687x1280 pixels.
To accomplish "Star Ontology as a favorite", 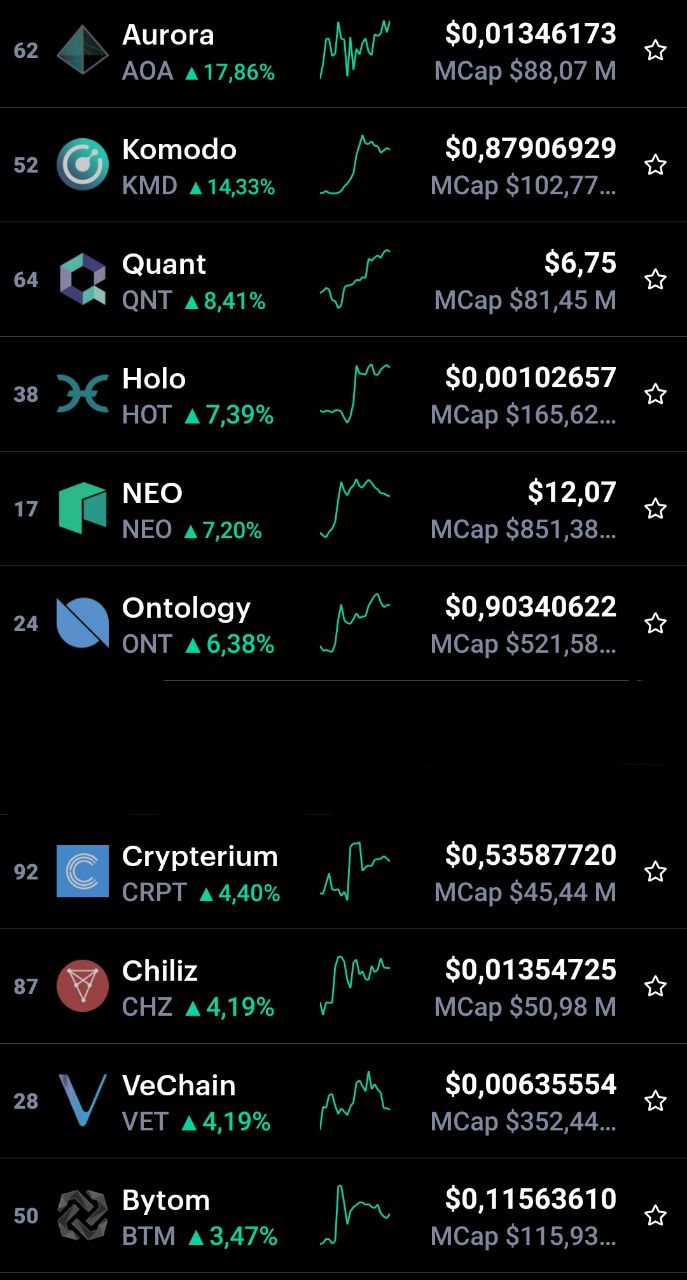I will [x=655, y=623].
